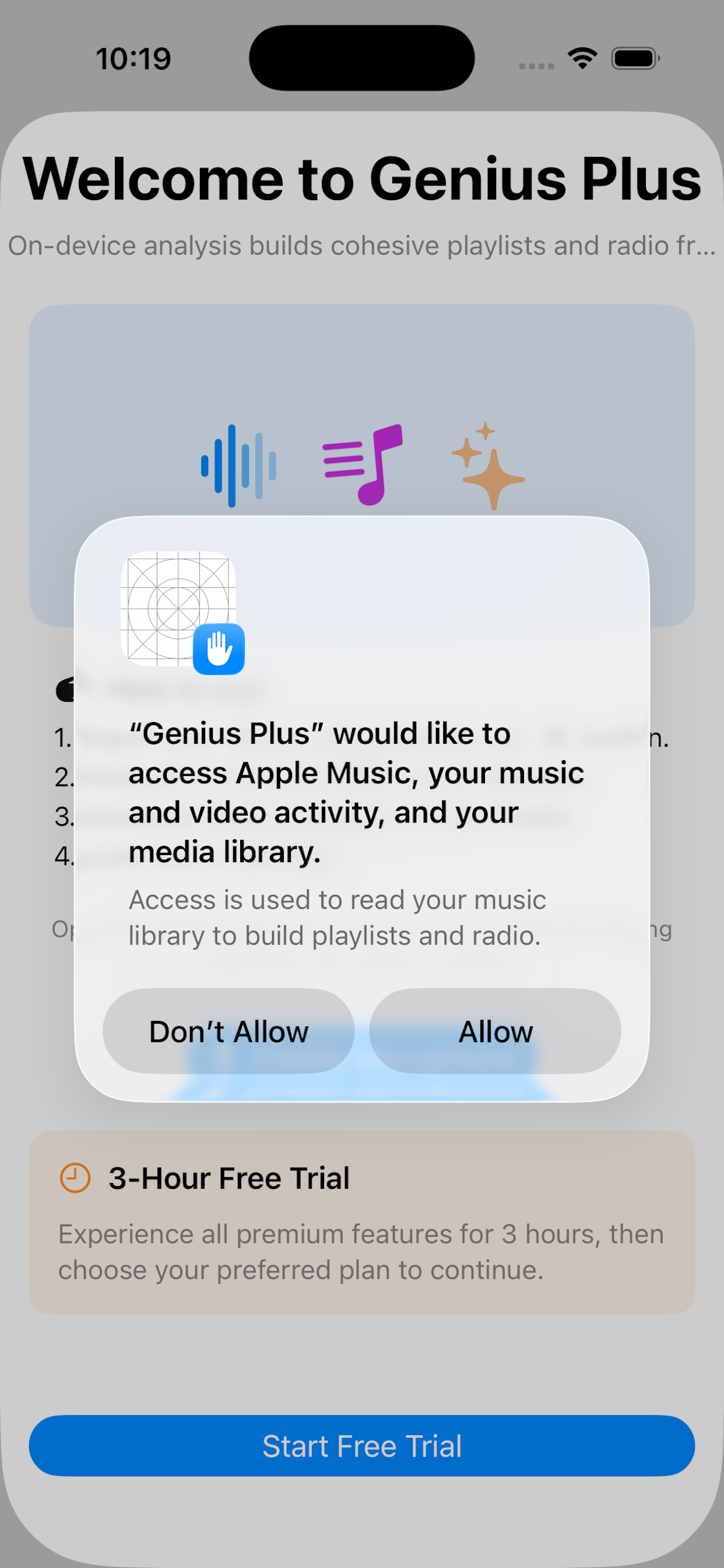Tap the access explanation text in the dialog

click(338, 918)
